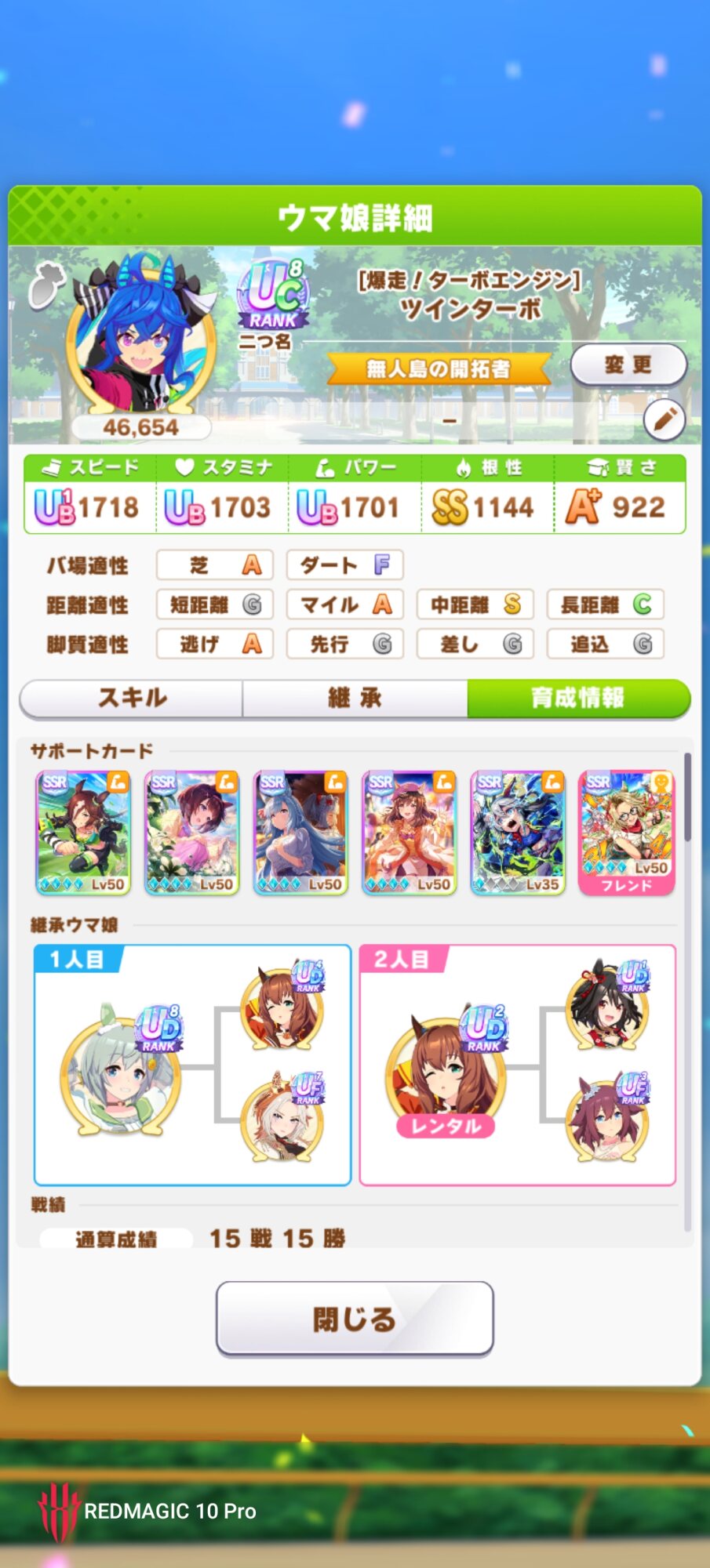This screenshot has height=1568, width=710.
Task: Tap the 変更 button to change title
Action: point(628,365)
